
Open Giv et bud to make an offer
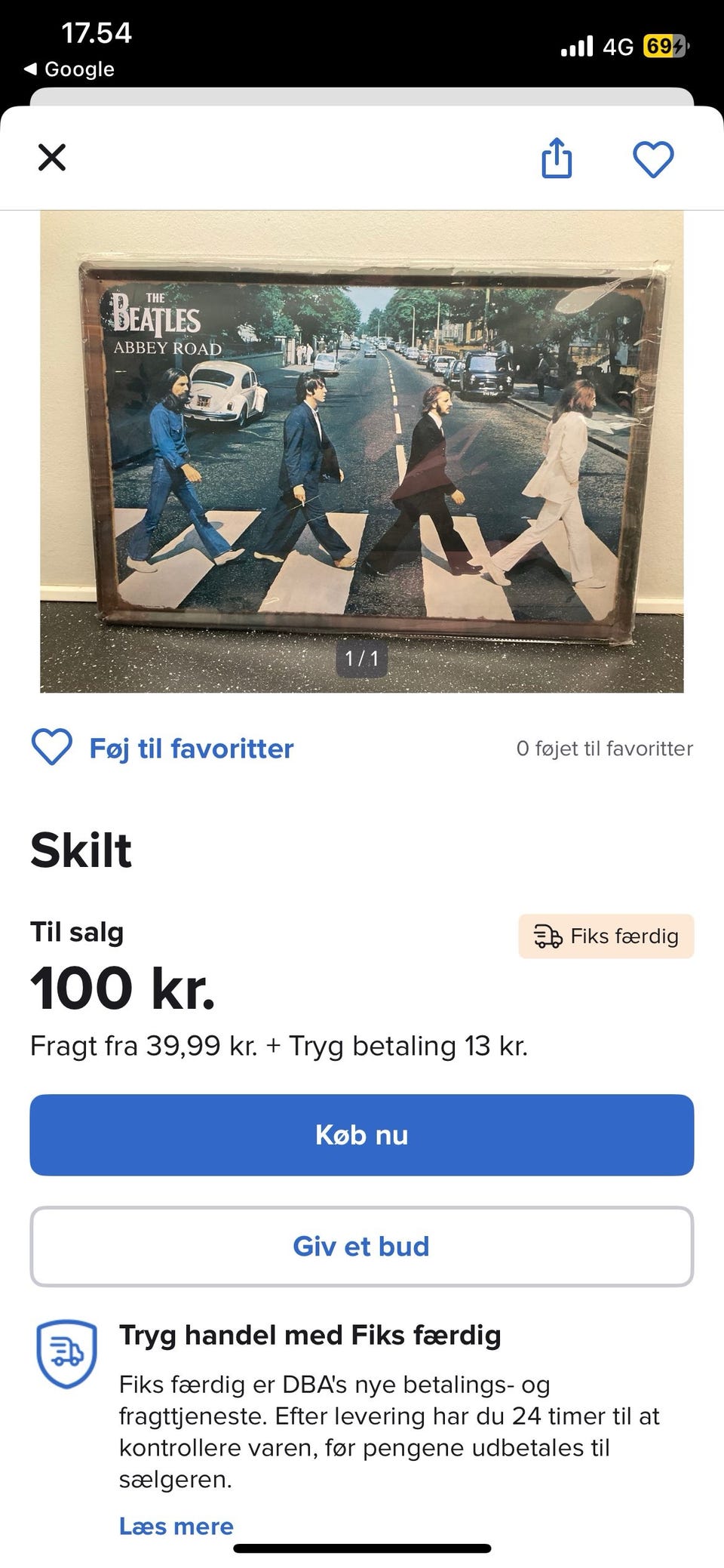tap(361, 1246)
